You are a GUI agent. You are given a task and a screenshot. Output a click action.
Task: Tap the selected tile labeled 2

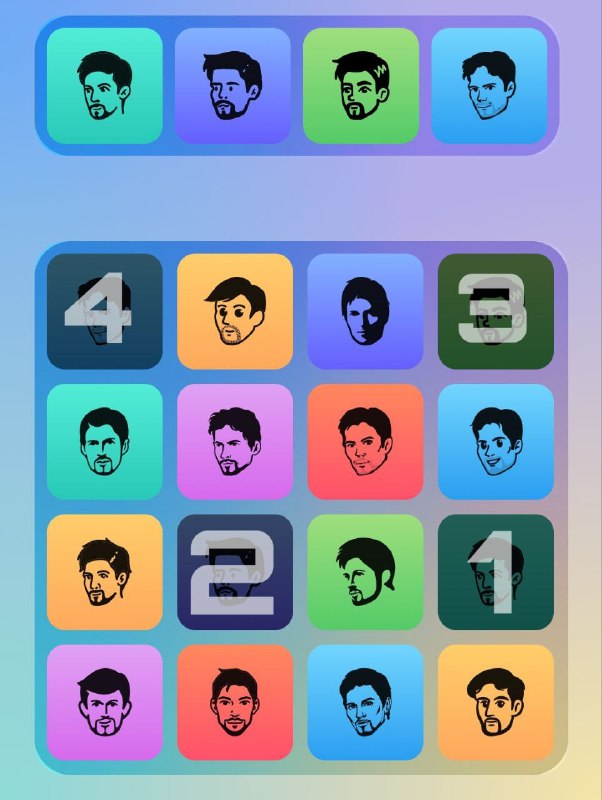pyautogui.click(x=235, y=572)
